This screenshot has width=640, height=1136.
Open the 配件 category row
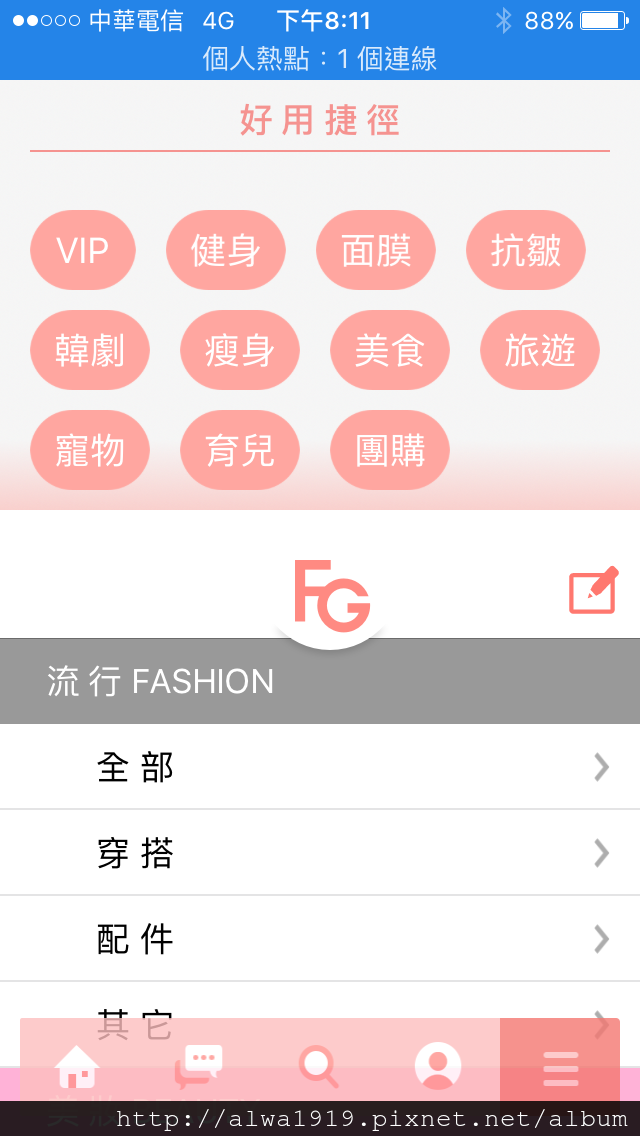pyautogui.click(x=320, y=939)
